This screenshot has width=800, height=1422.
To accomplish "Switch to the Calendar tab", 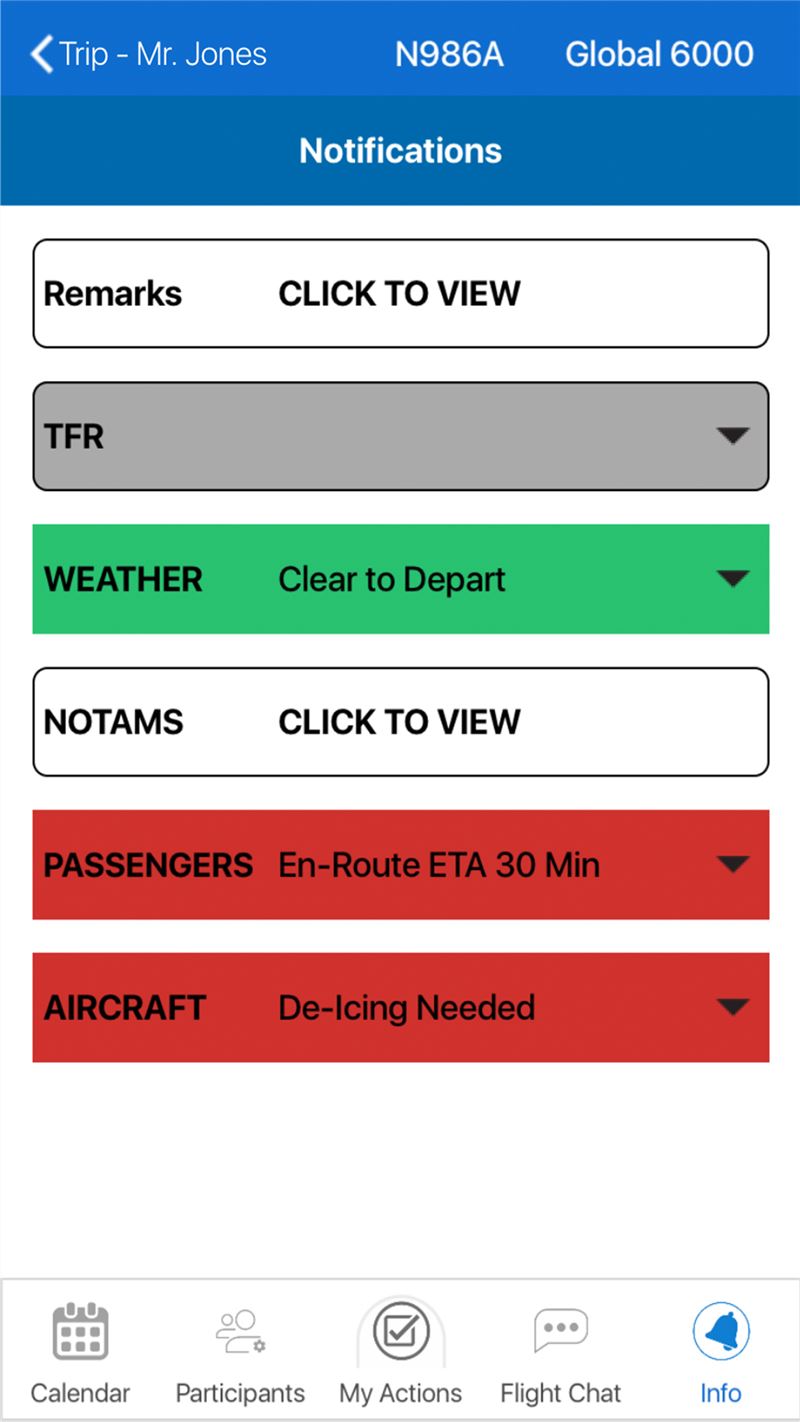I will [80, 1352].
